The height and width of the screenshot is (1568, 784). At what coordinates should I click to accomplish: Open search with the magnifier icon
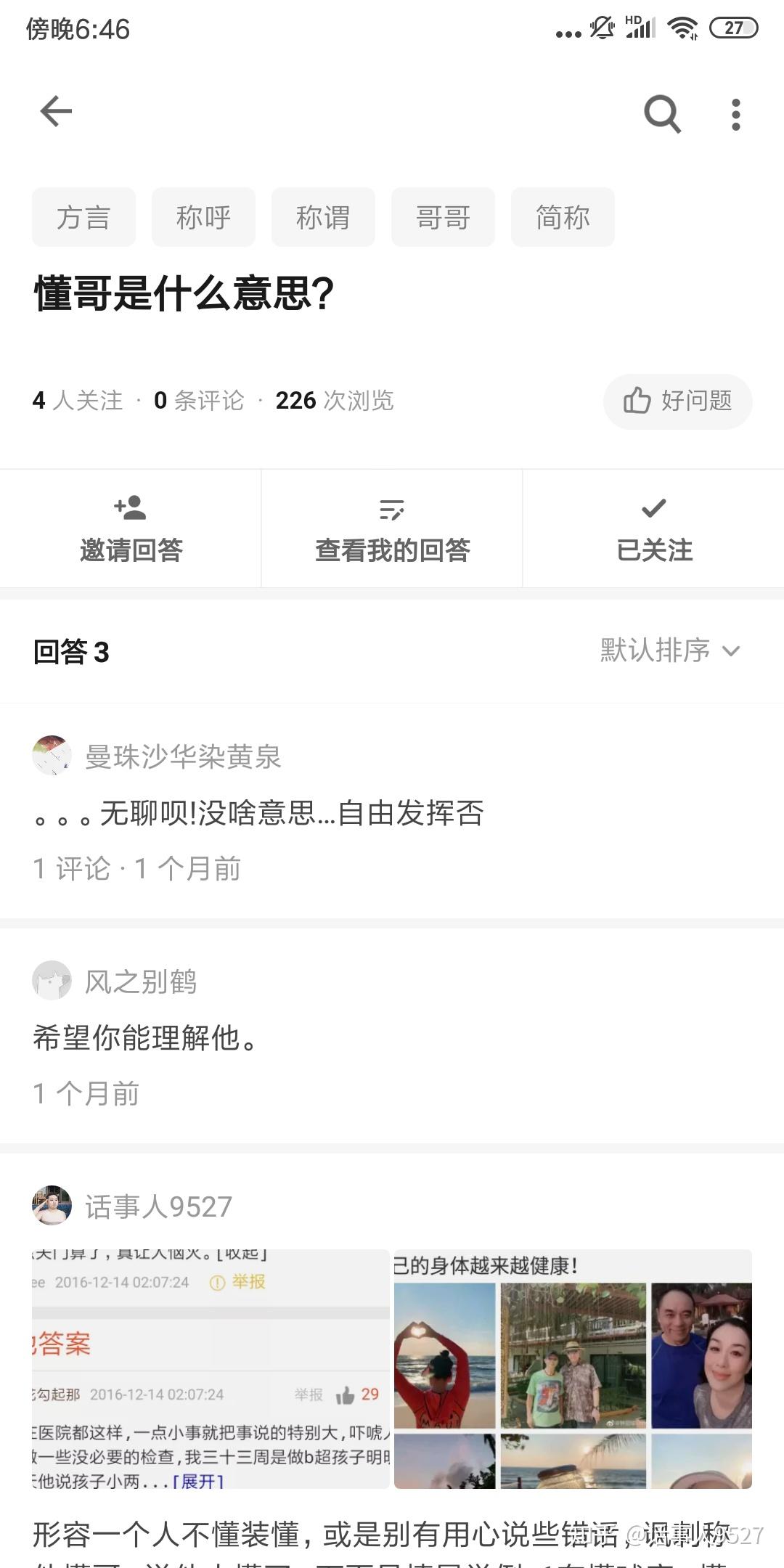tap(662, 113)
